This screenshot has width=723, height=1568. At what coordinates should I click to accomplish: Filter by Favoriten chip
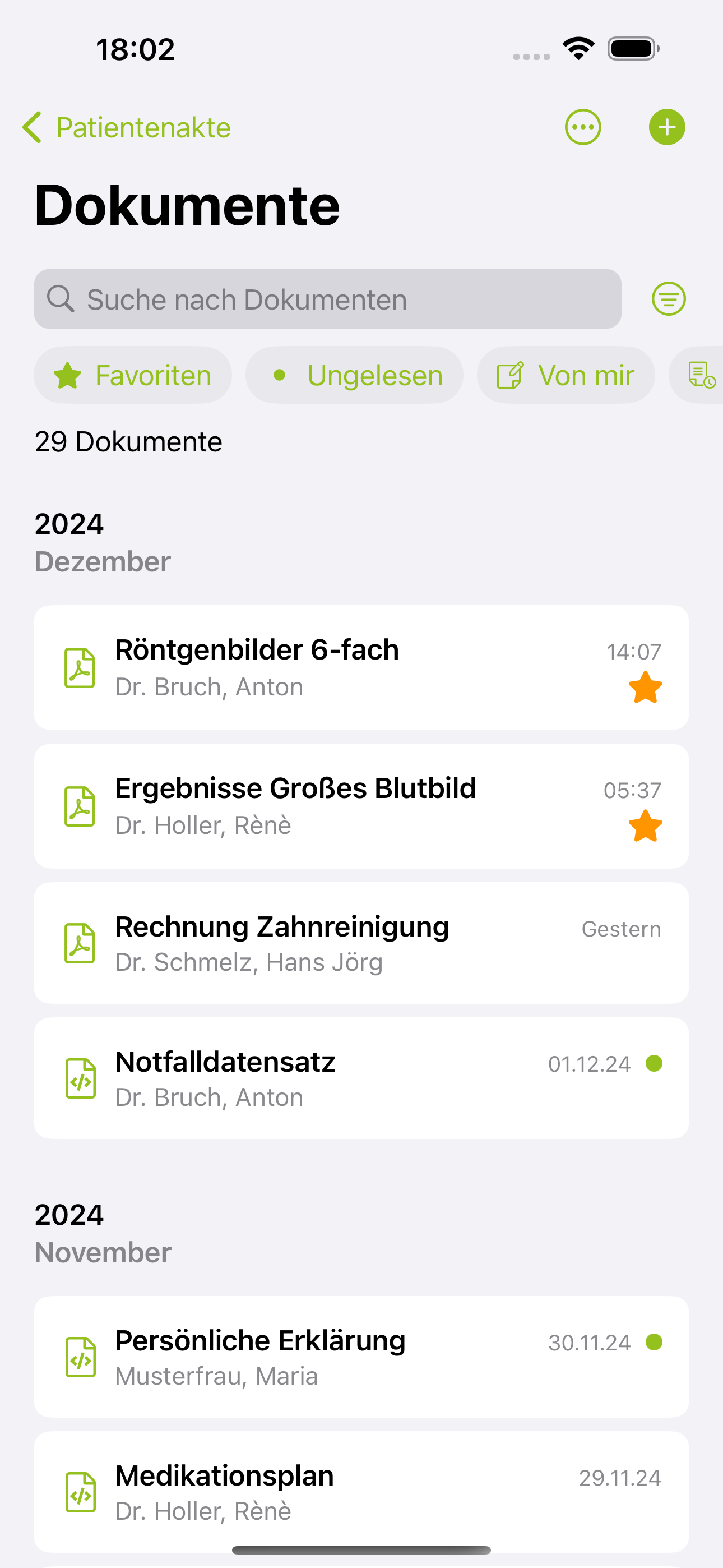[133, 375]
